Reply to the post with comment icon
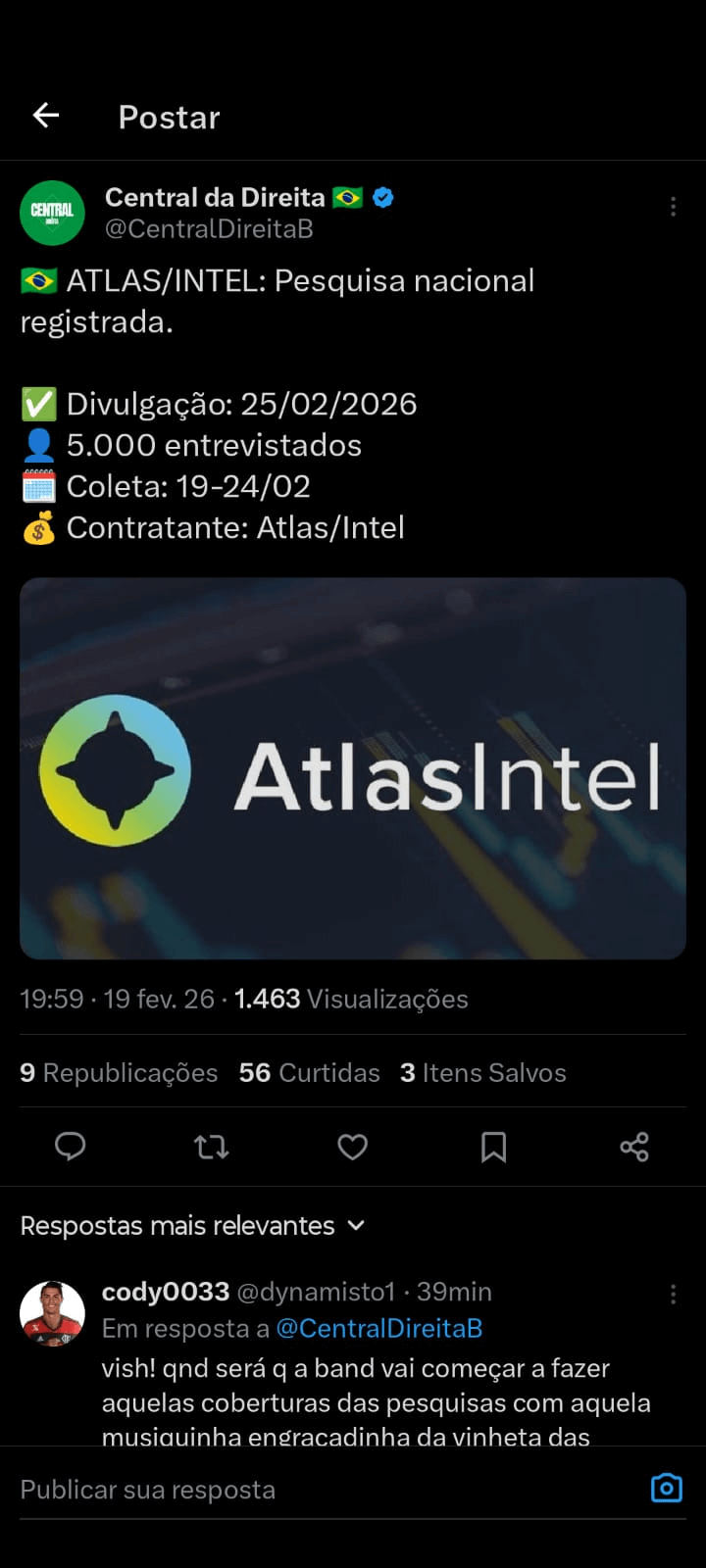Screen dimensions: 706x1568 pyautogui.click(x=70, y=1146)
